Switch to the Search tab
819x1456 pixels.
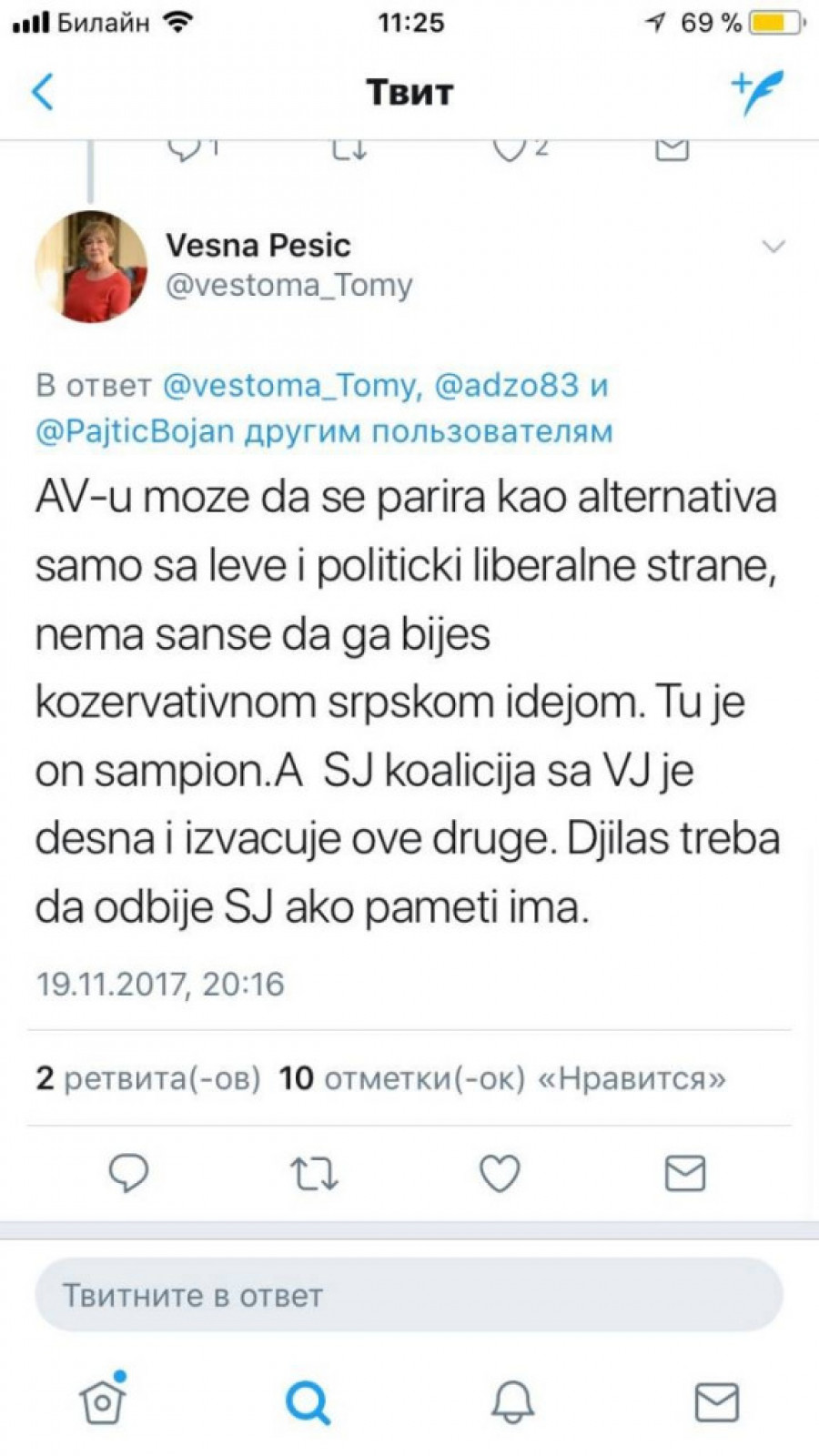coord(308,1402)
